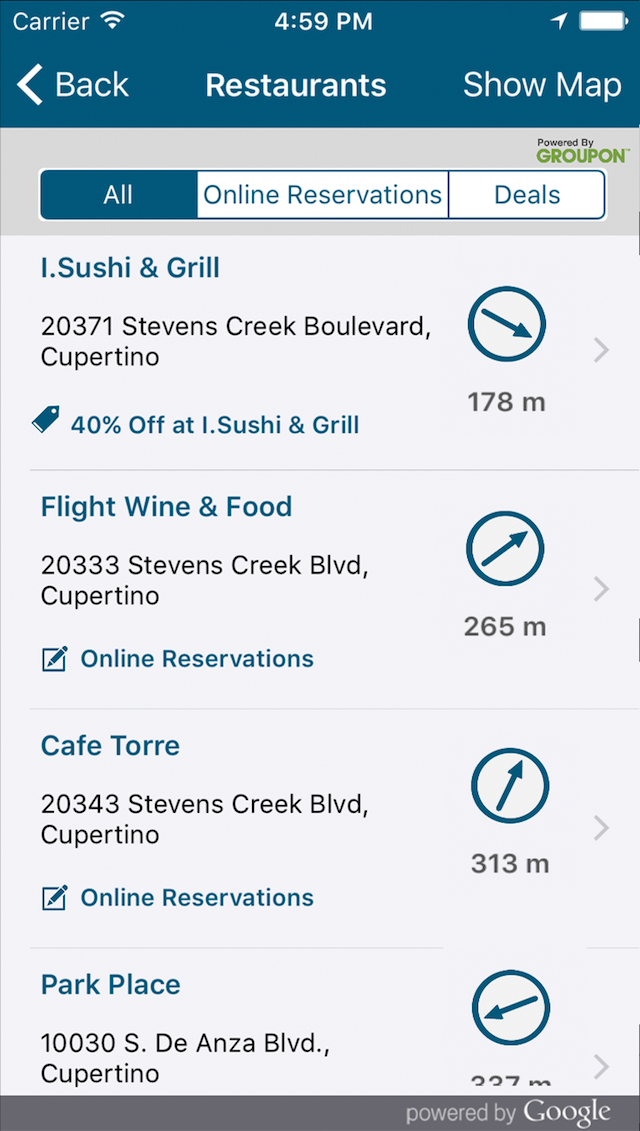Go back using the Back button
The width and height of the screenshot is (640, 1131).
point(74,85)
